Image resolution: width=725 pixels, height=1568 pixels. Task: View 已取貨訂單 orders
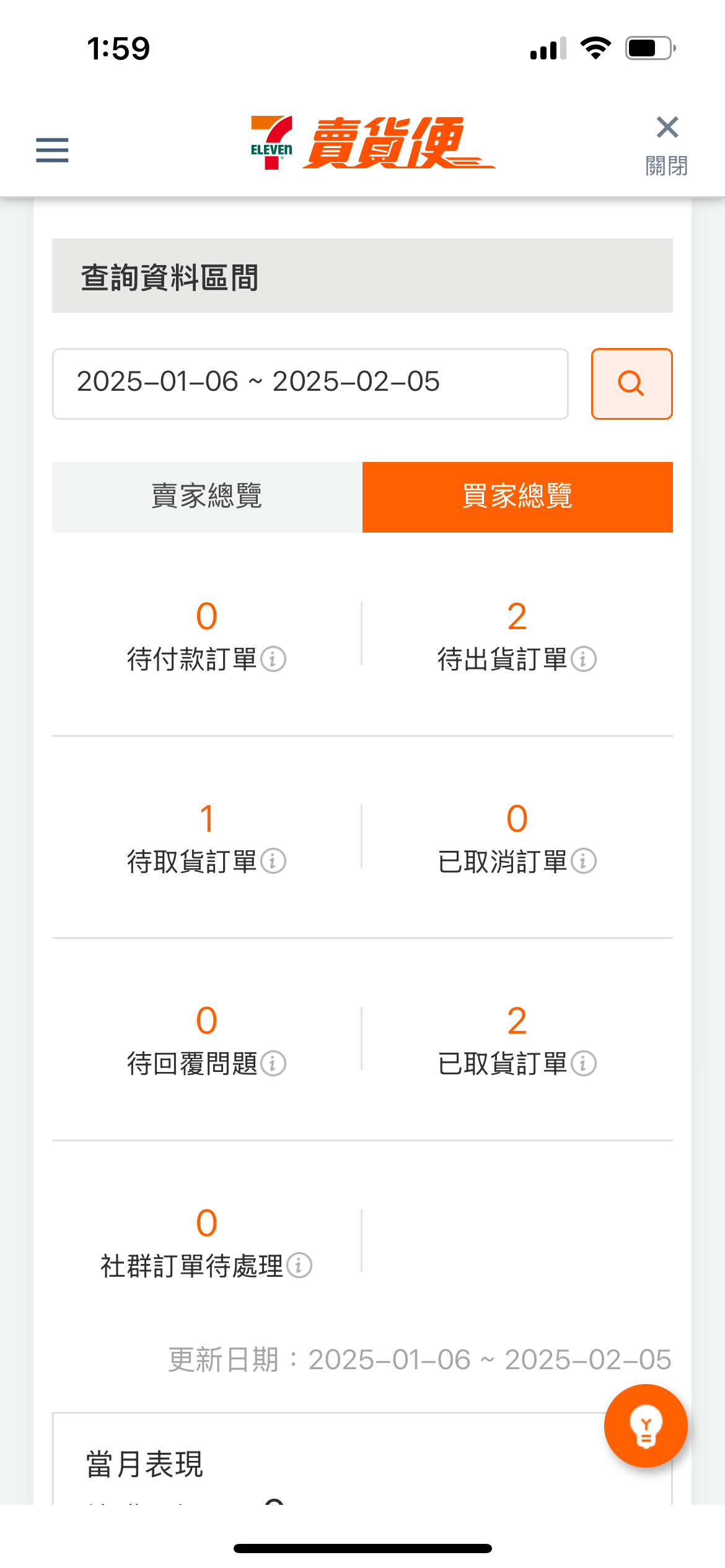tap(517, 1040)
